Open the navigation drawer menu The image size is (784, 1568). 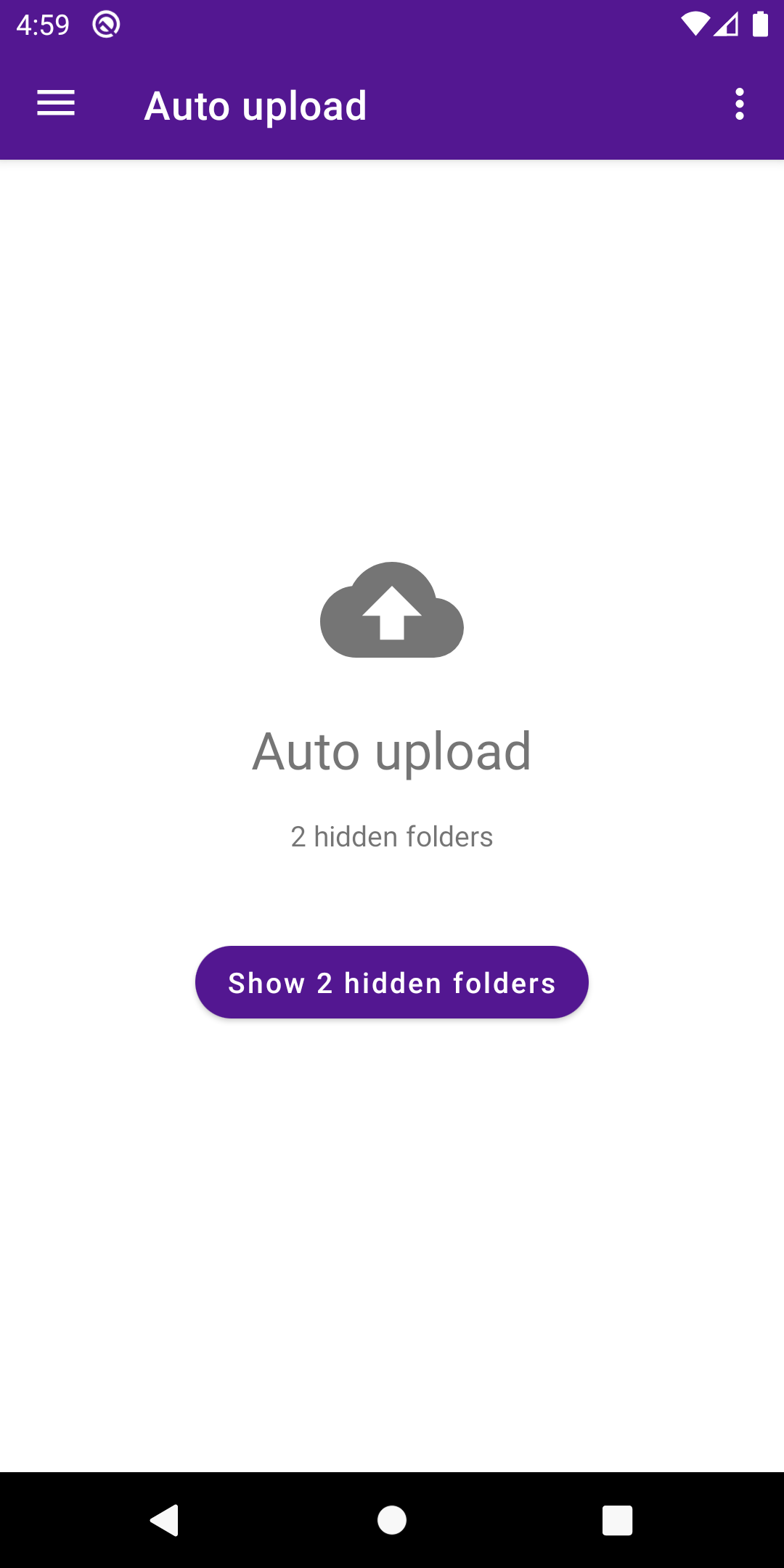(x=56, y=104)
